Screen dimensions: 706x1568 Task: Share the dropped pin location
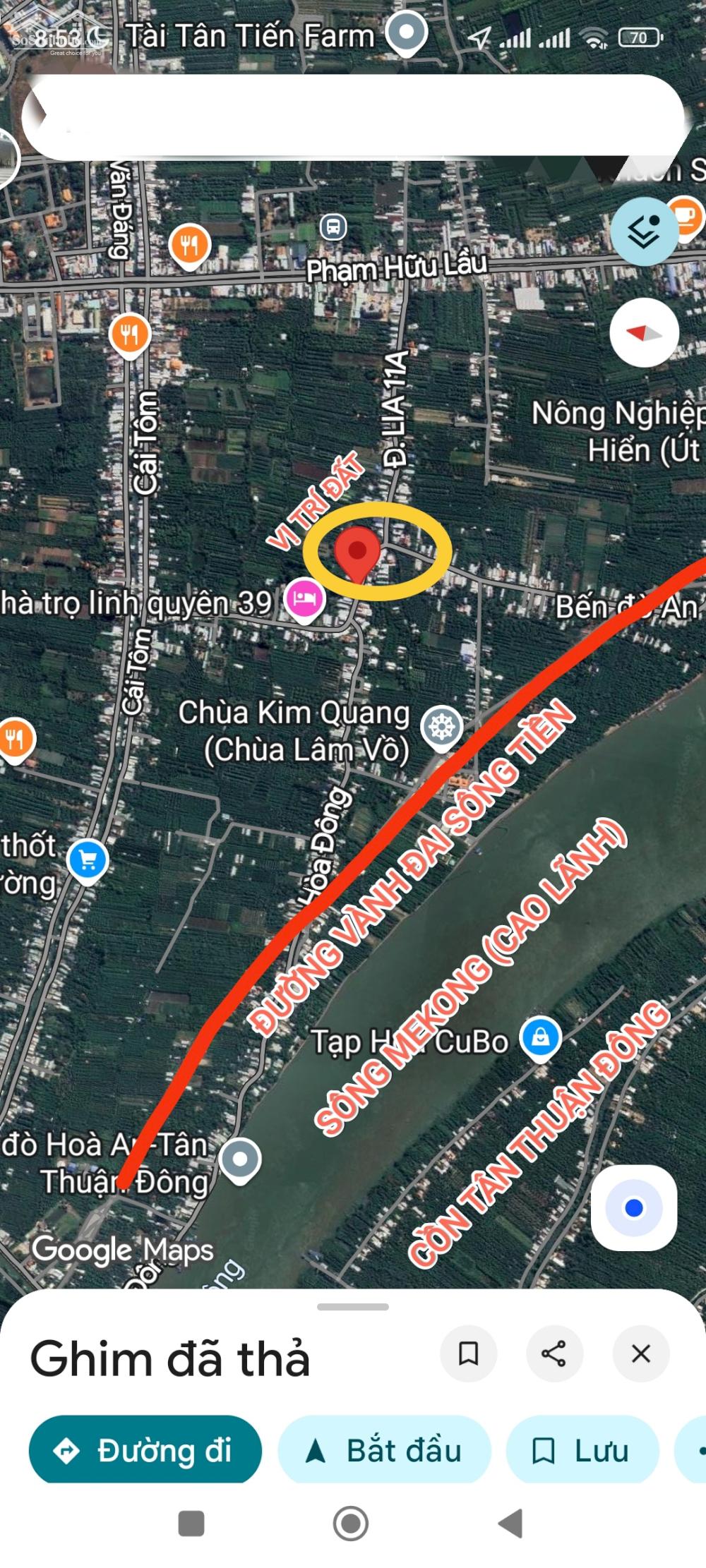[x=554, y=1353]
